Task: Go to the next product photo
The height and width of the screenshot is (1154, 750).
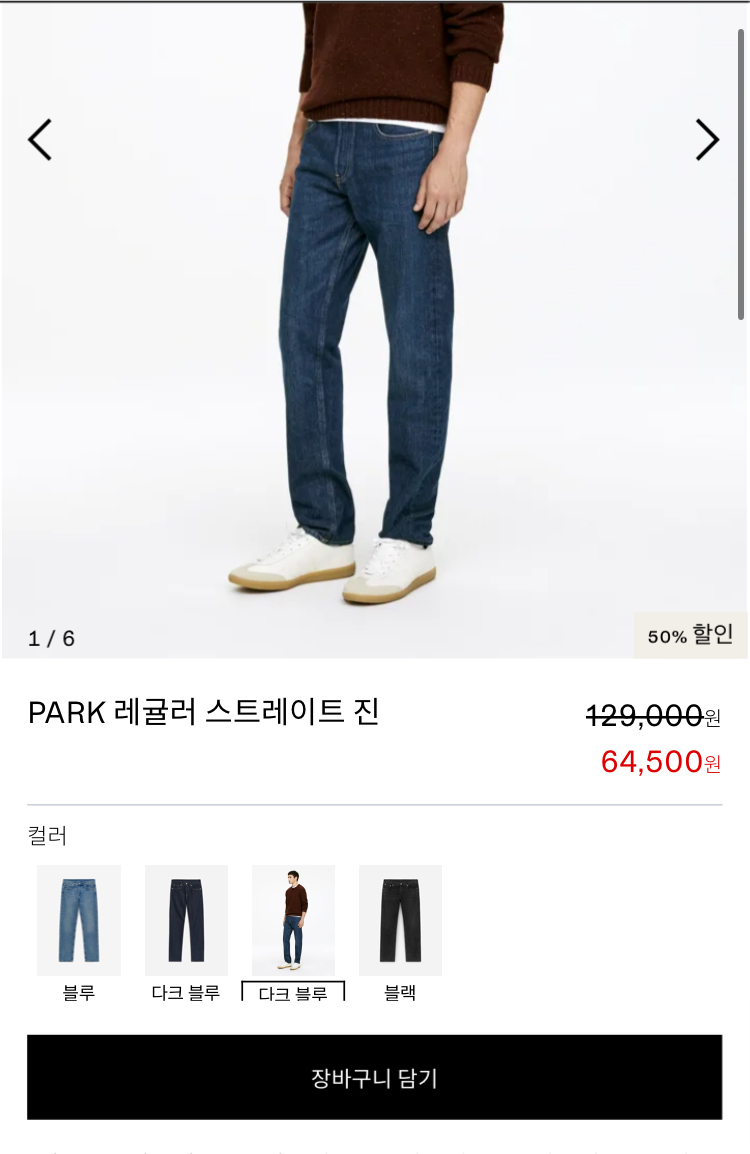Action: (x=707, y=140)
